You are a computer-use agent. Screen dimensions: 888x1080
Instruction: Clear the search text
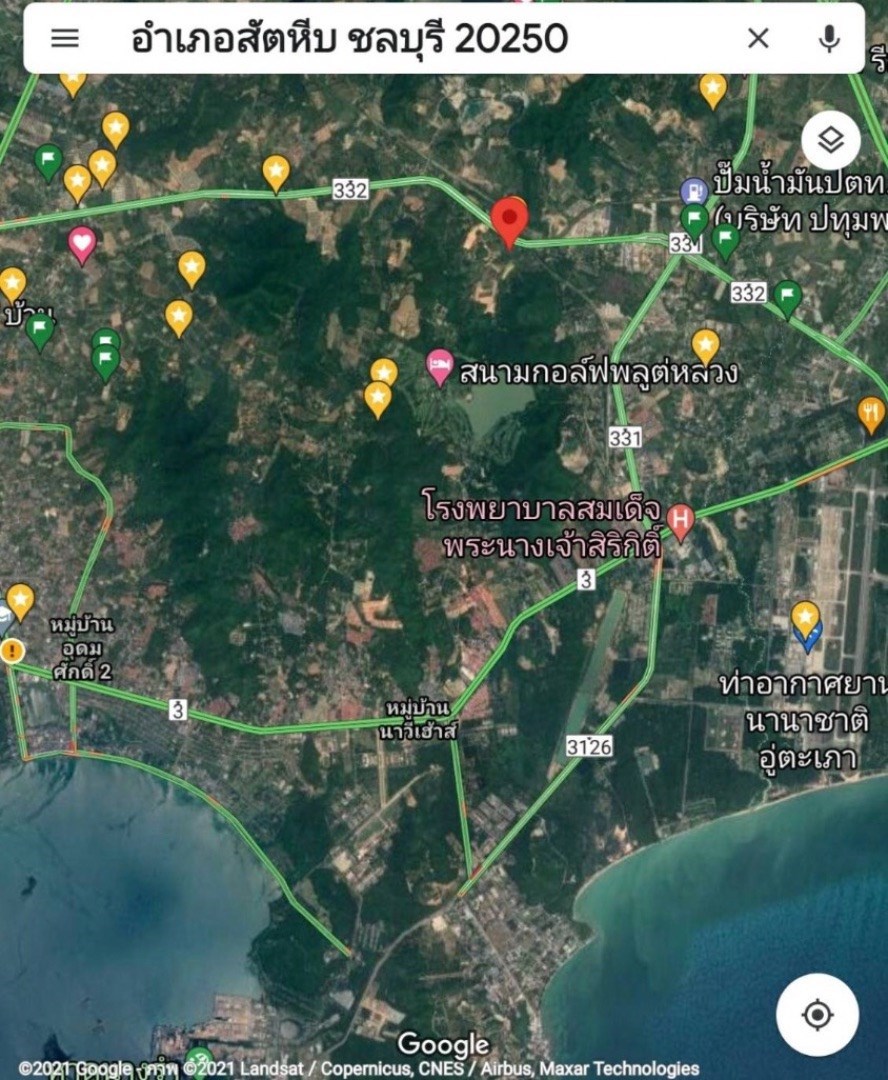[x=758, y=38]
